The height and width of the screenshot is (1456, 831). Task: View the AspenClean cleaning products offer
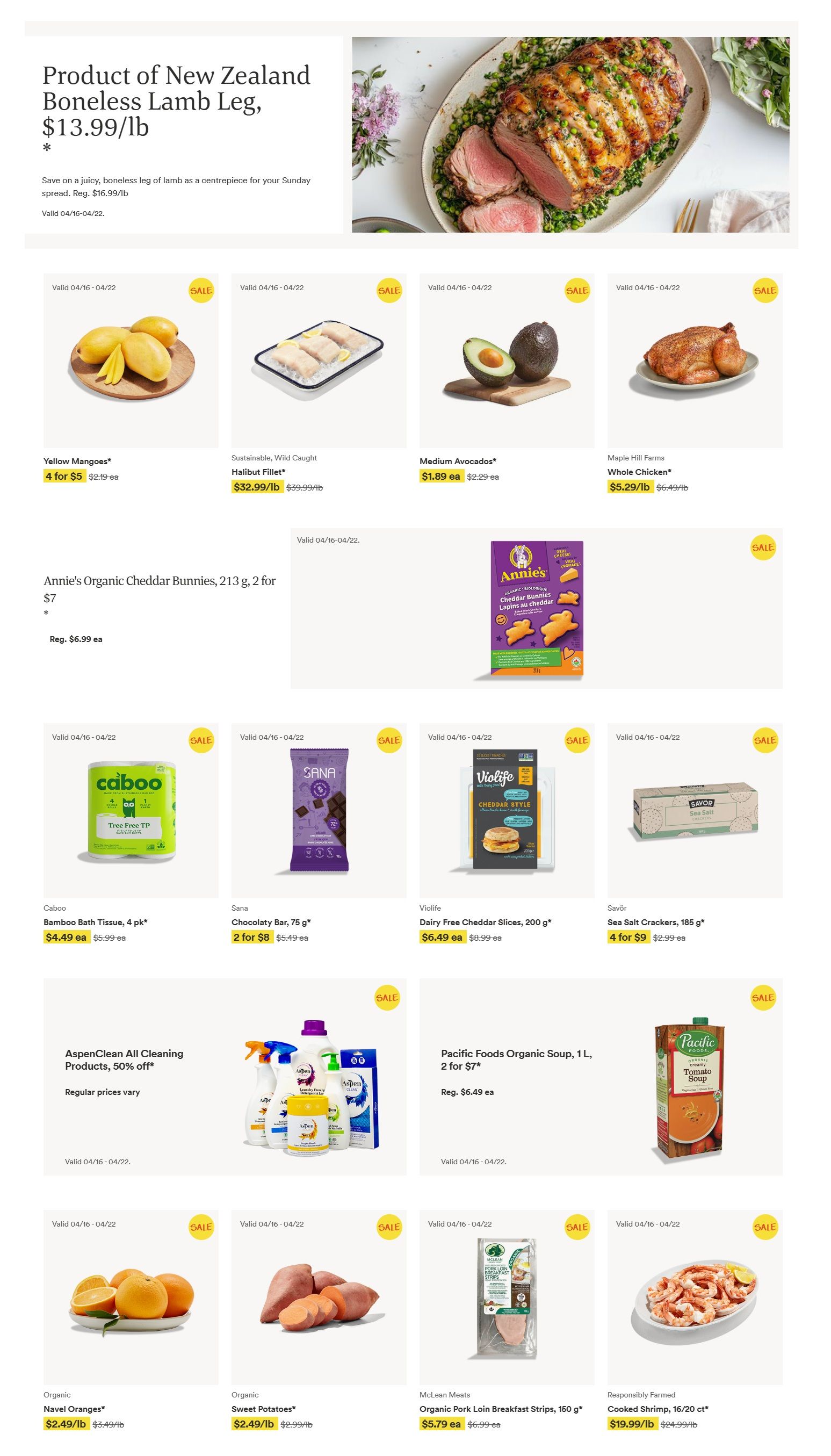[225, 1076]
